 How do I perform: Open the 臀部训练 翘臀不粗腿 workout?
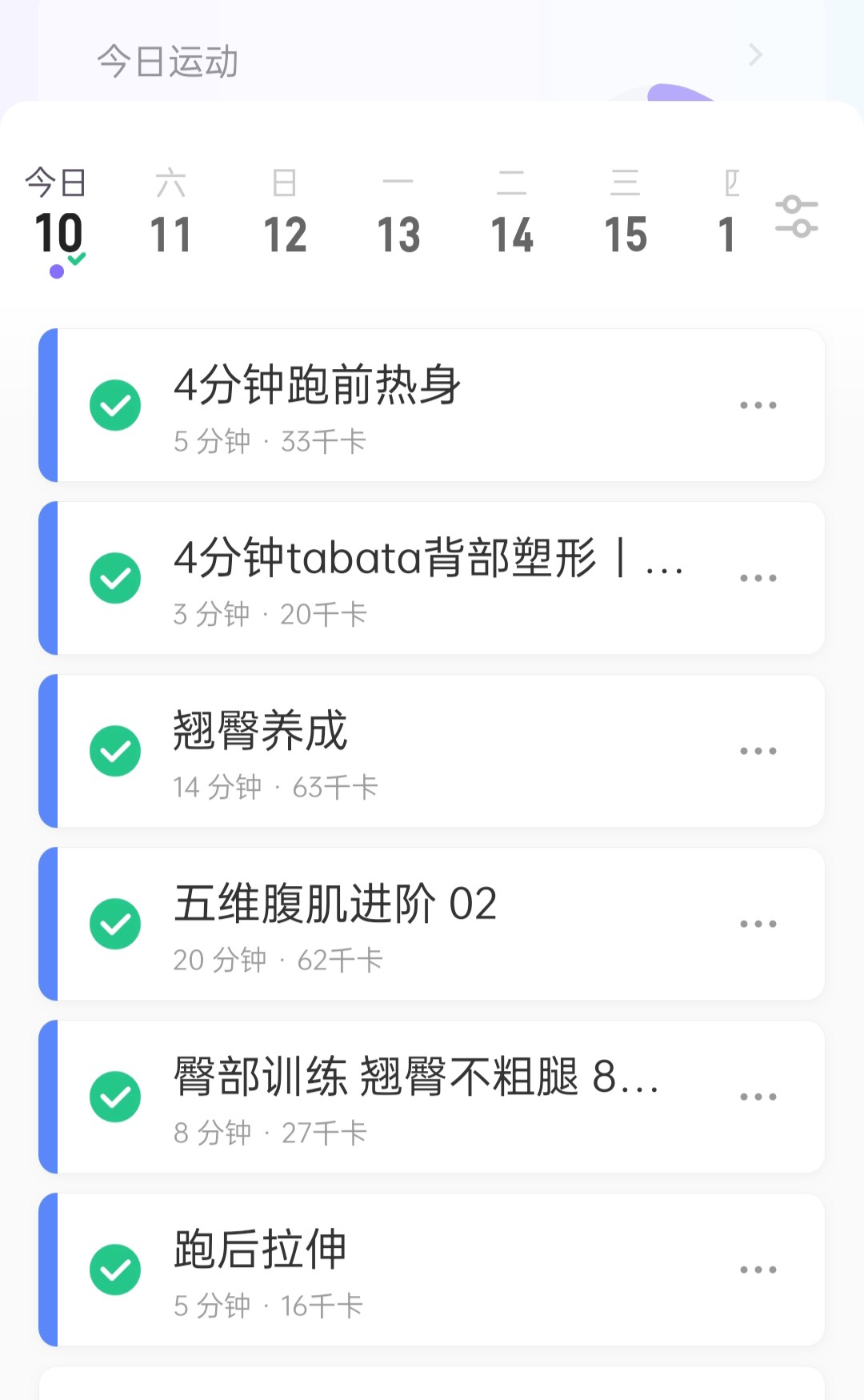click(x=431, y=1097)
